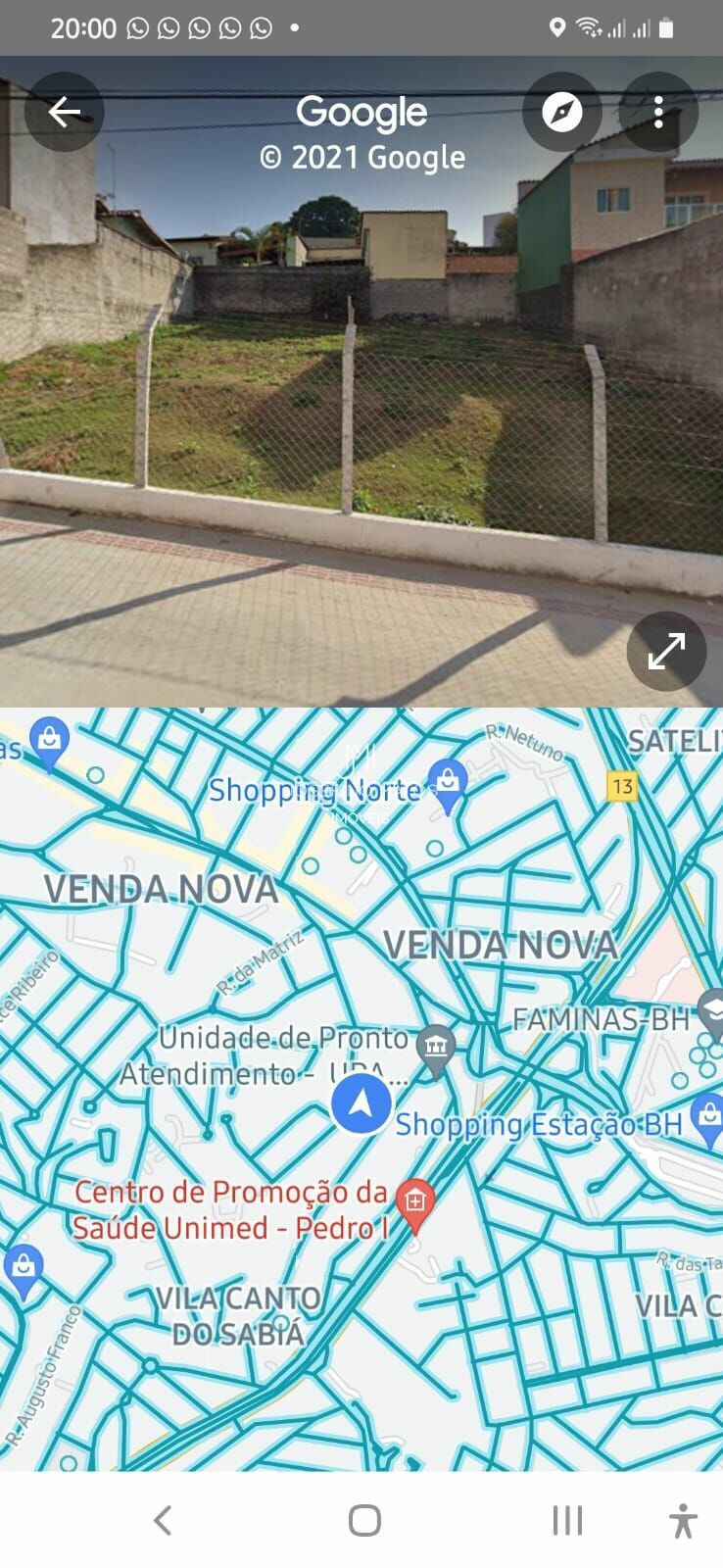Open the three-dot overflow menu
The width and height of the screenshot is (723, 1568).
pos(658,112)
